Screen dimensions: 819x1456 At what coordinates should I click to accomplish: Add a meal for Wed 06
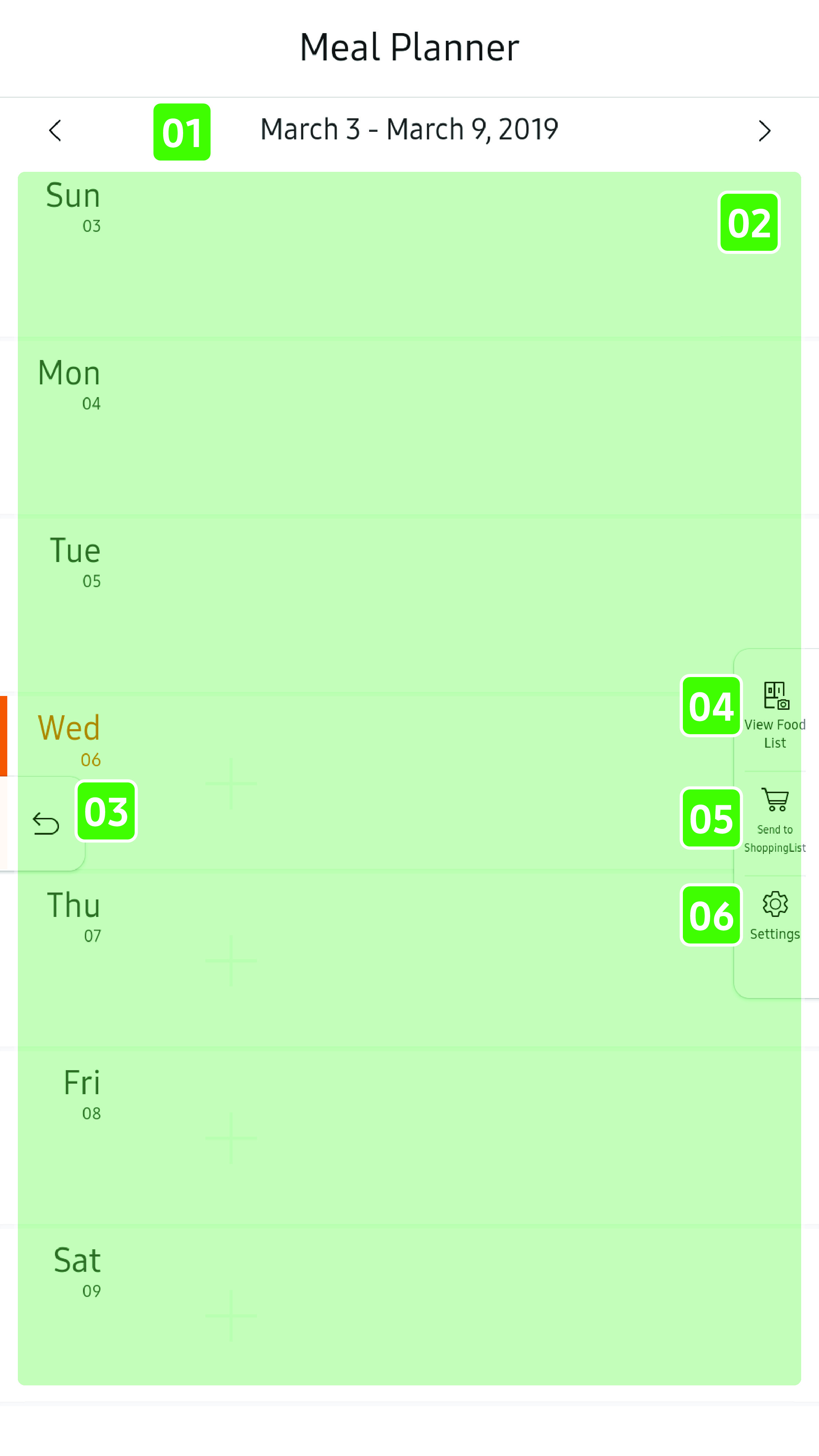coord(231,783)
